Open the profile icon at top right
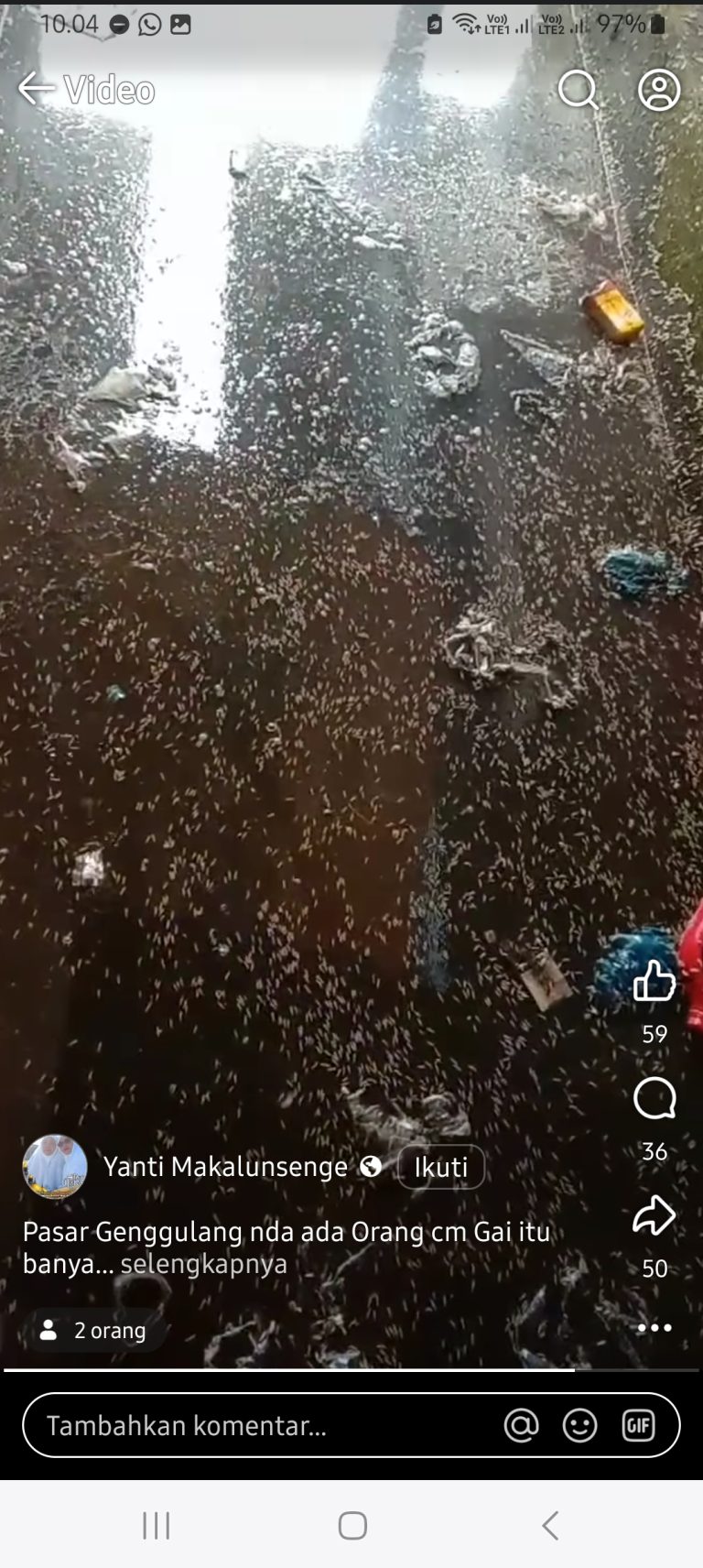Viewport: 703px width, 1568px height. point(659,90)
